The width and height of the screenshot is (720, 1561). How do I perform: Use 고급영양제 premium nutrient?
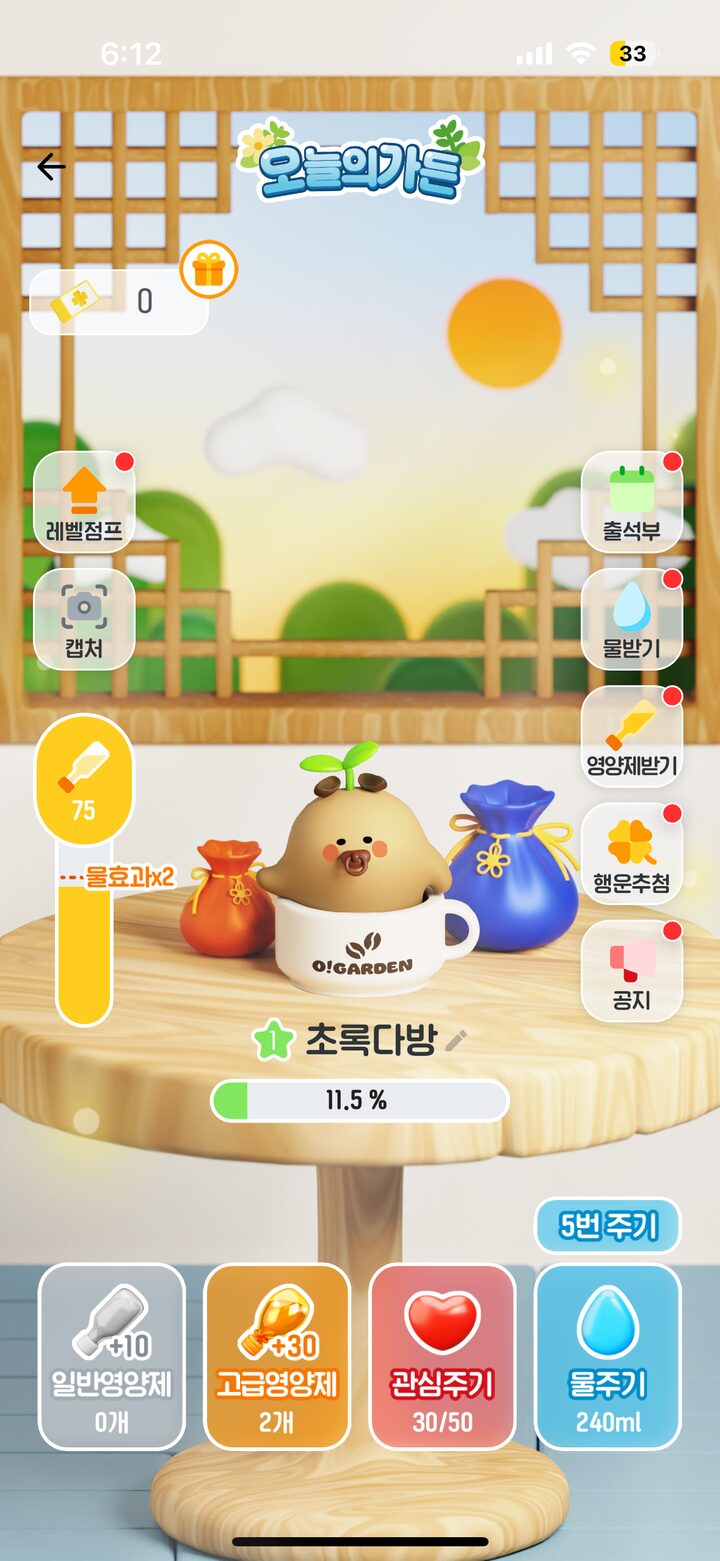(x=277, y=1356)
